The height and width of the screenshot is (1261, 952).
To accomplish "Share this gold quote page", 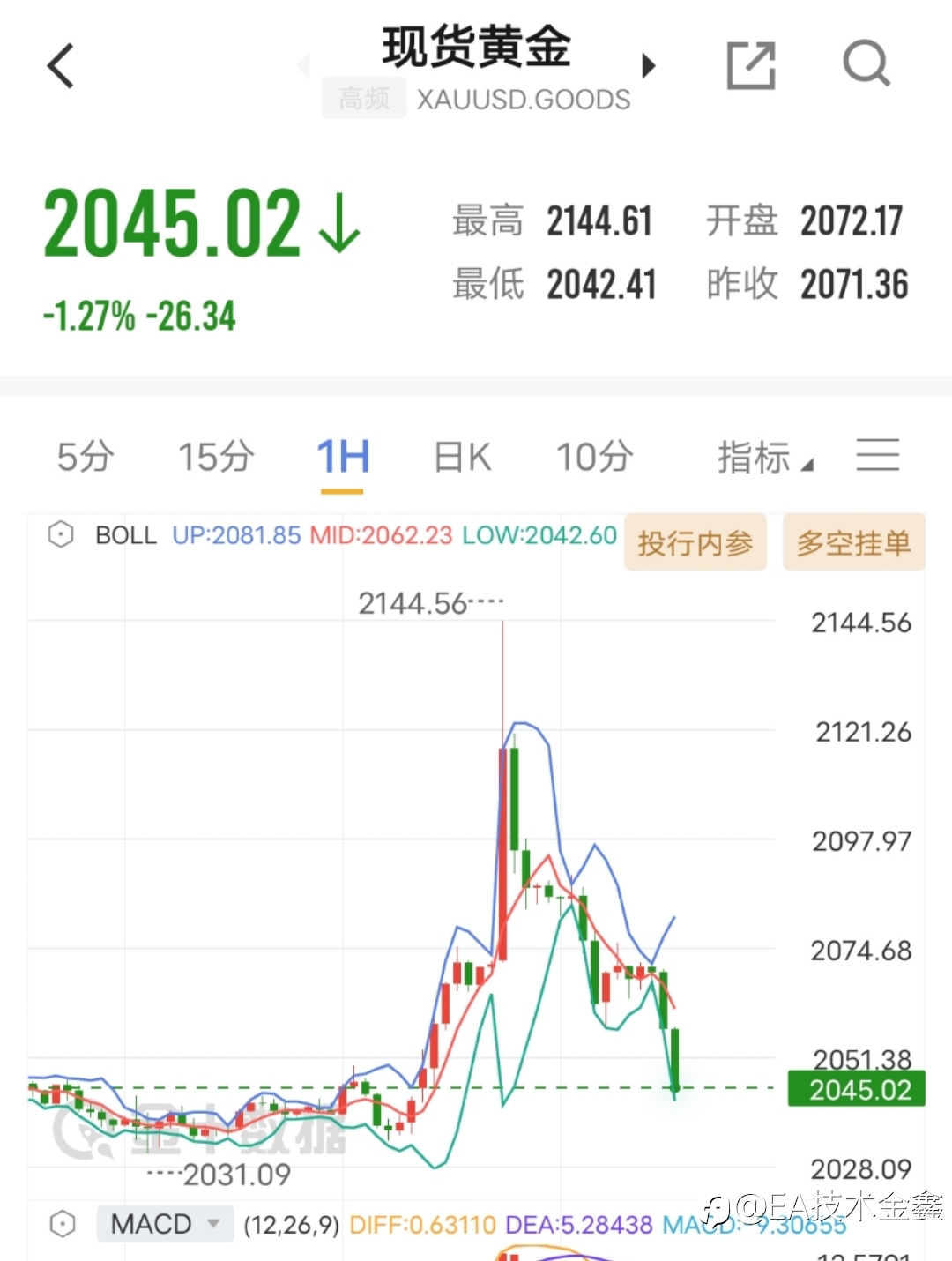I will [x=751, y=65].
